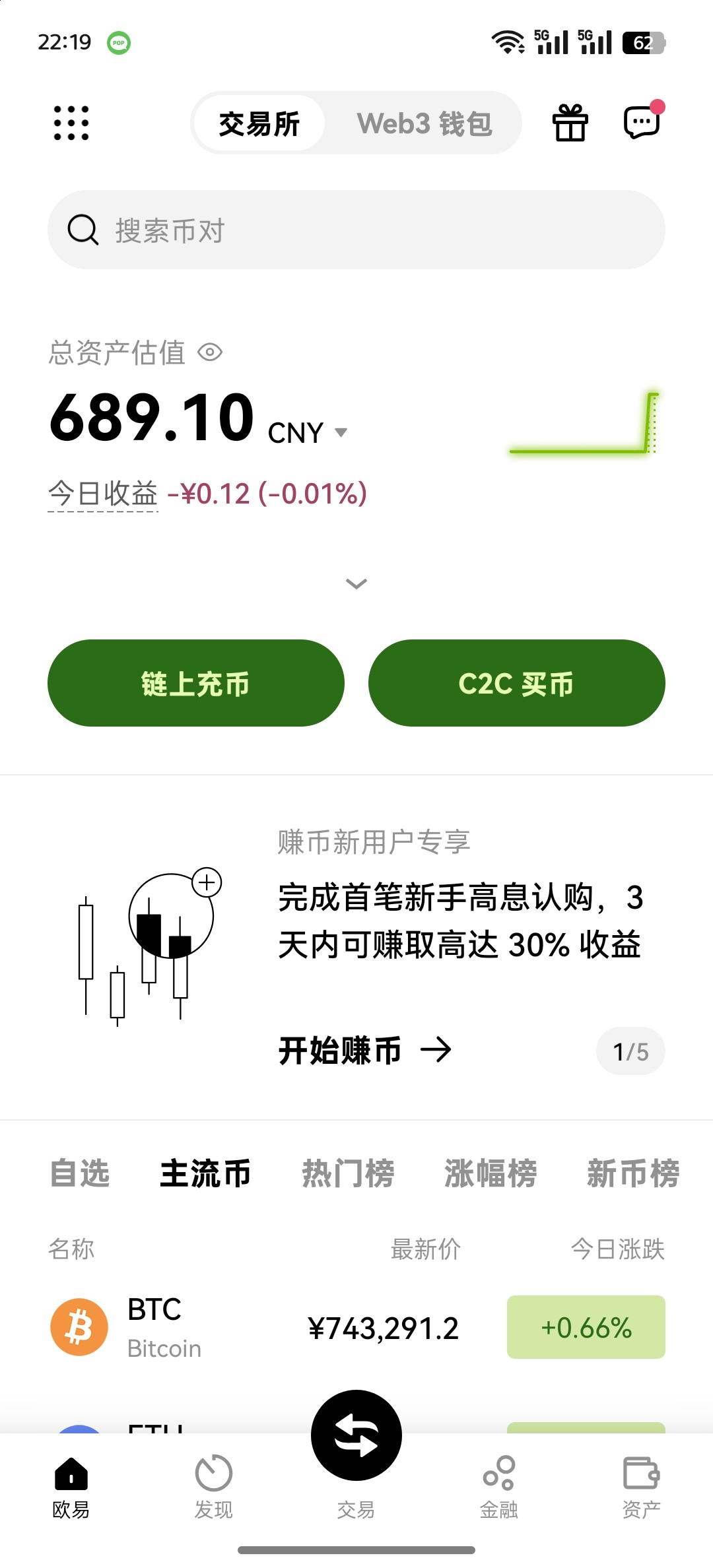The height and width of the screenshot is (1568, 713).
Task: Open the grid menu icon
Action: (71, 123)
